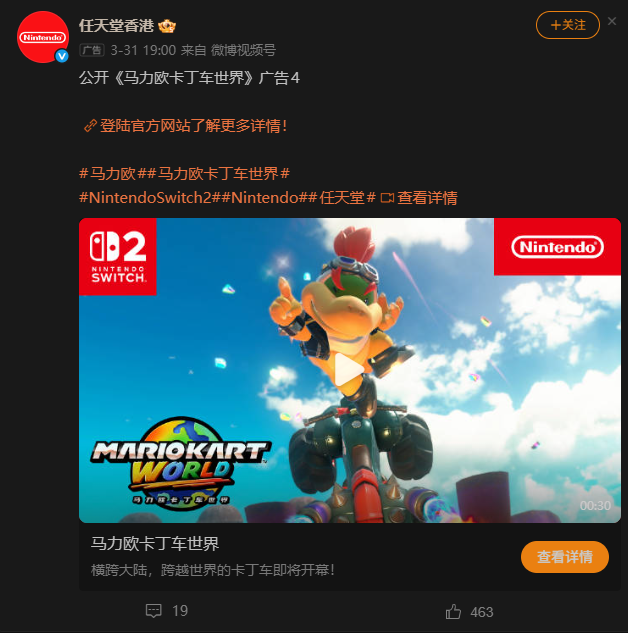The image size is (628, 633).
Task: Play the Mario Kart World video
Action: (349, 371)
